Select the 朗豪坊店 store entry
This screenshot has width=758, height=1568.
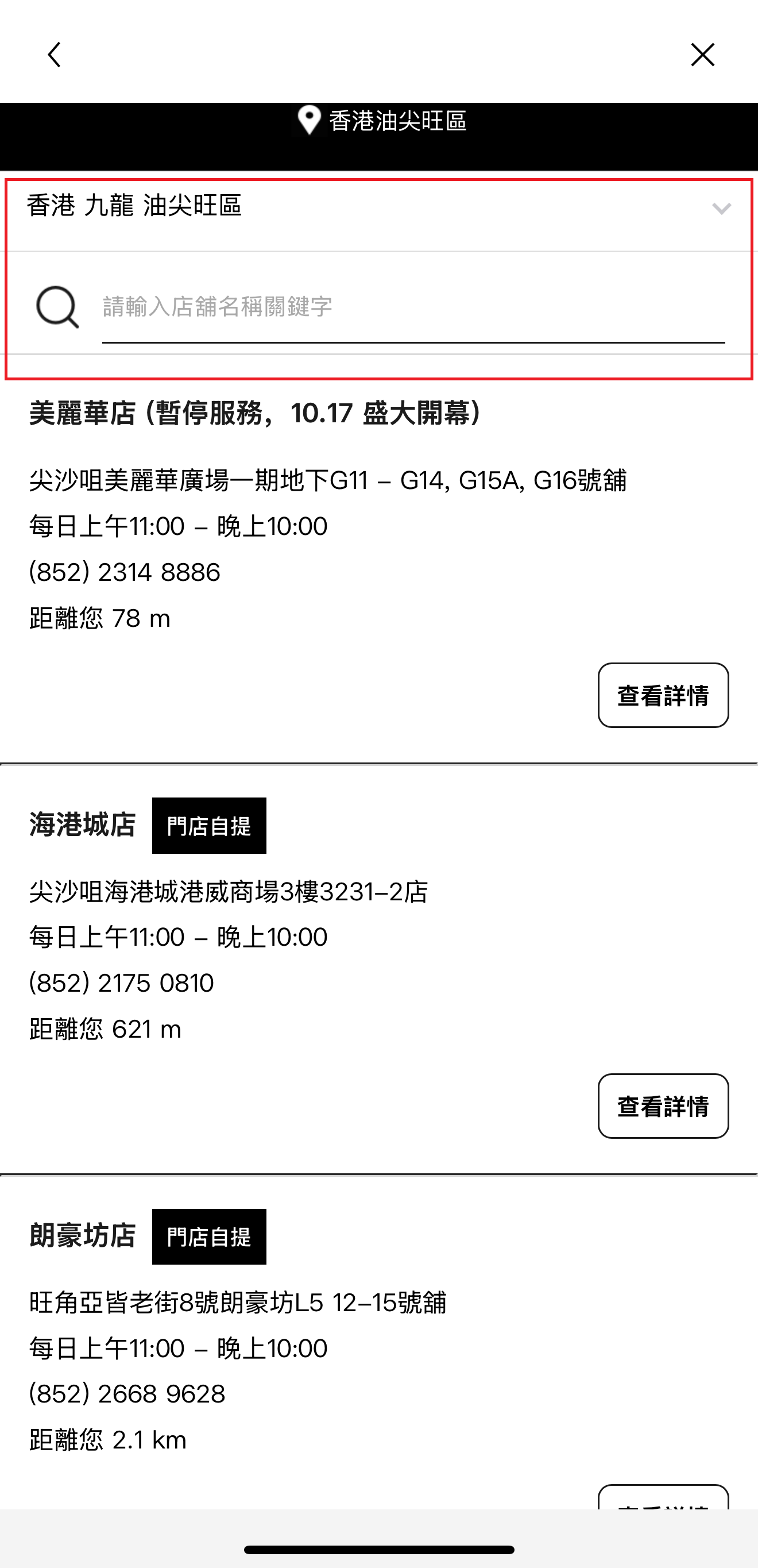[x=83, y=1236]
